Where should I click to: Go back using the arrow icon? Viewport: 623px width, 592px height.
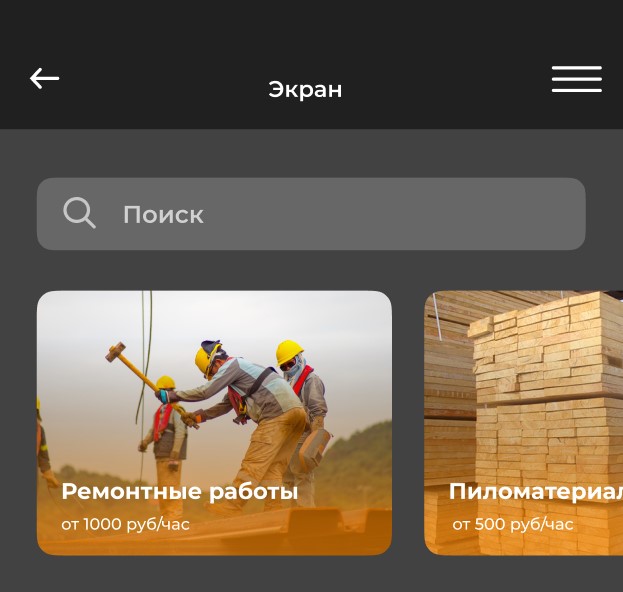pos(44,78)
